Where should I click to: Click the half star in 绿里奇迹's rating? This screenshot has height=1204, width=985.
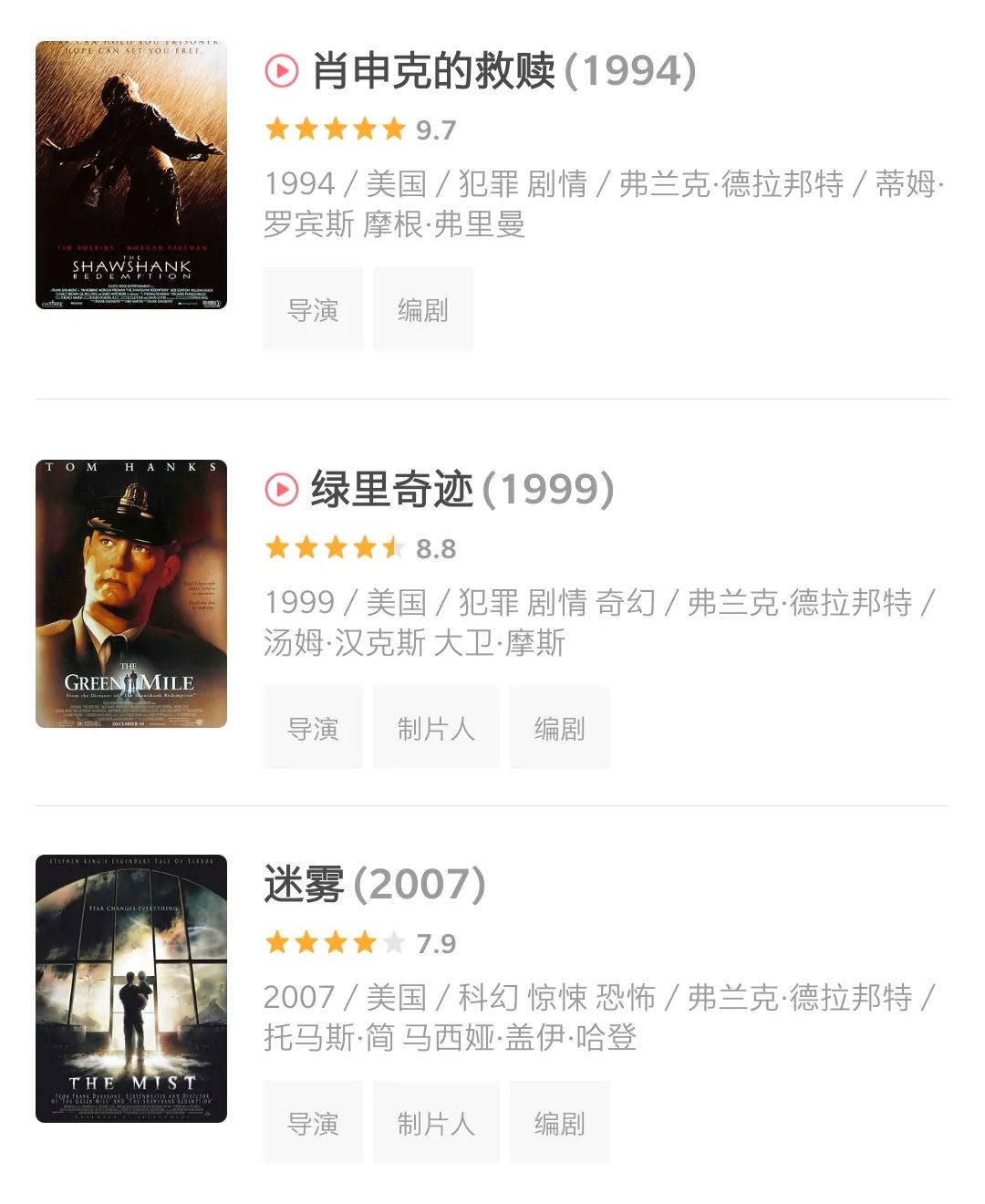(x=392, y=547)
